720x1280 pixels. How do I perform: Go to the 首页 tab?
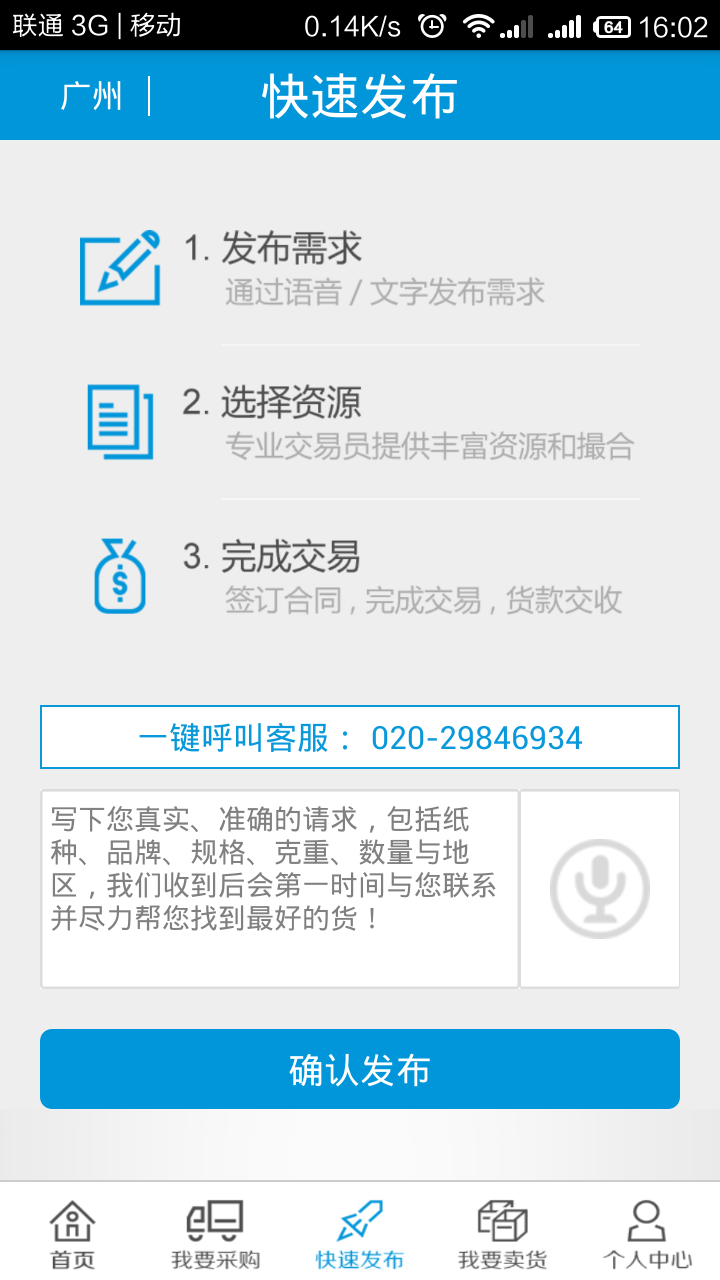coord(72,1234)
